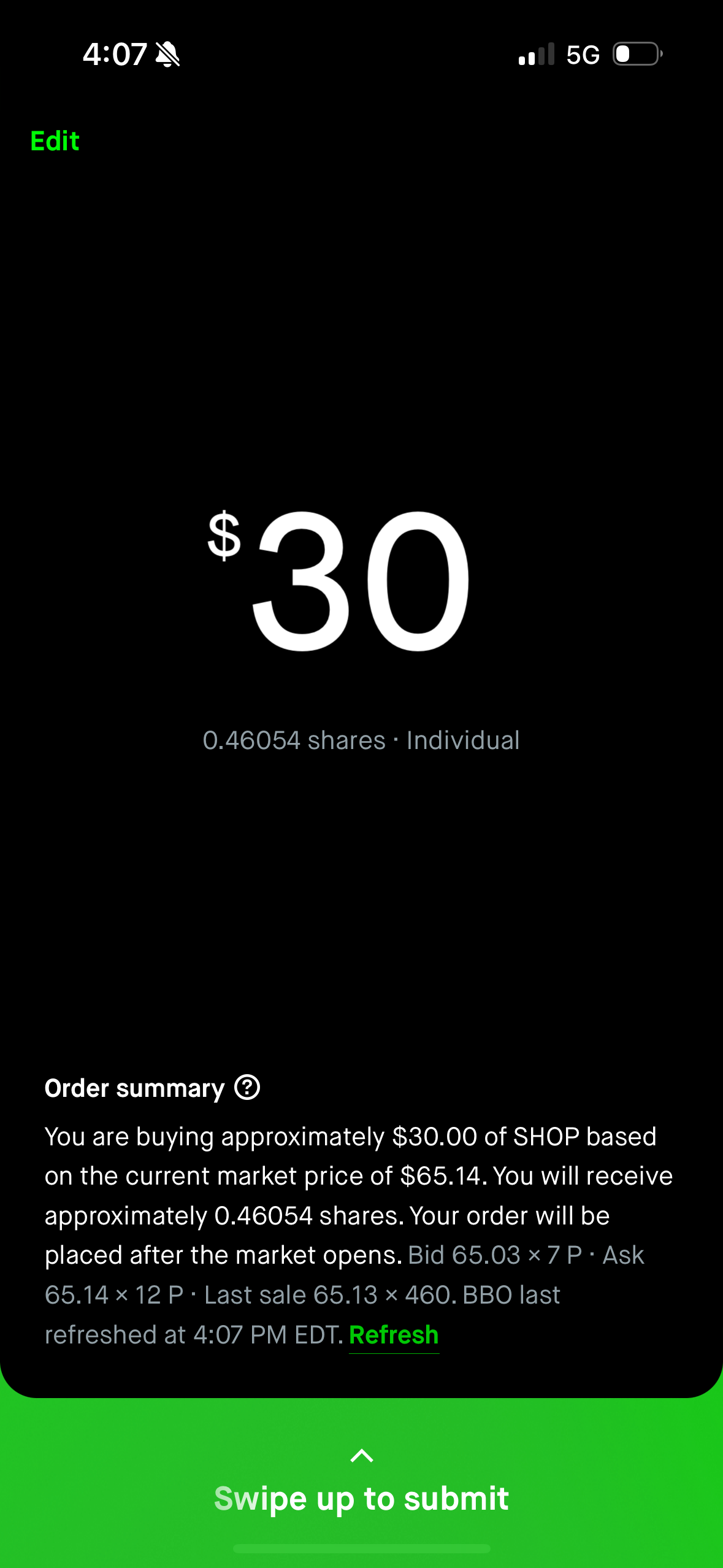
Task: Tap Edit to modify the order
Action: pos(55,141)
